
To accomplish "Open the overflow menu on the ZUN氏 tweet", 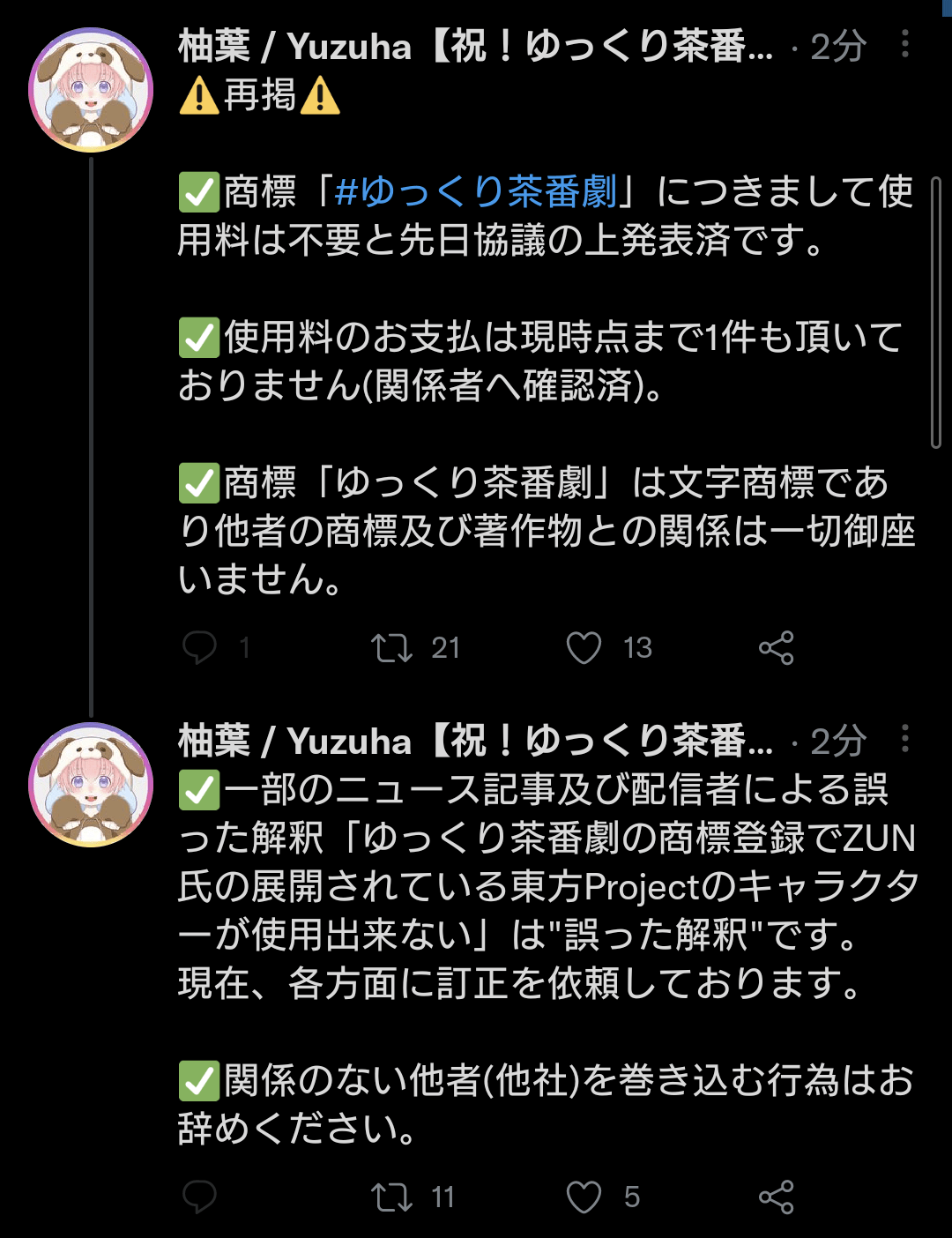I will pos(904,739).
